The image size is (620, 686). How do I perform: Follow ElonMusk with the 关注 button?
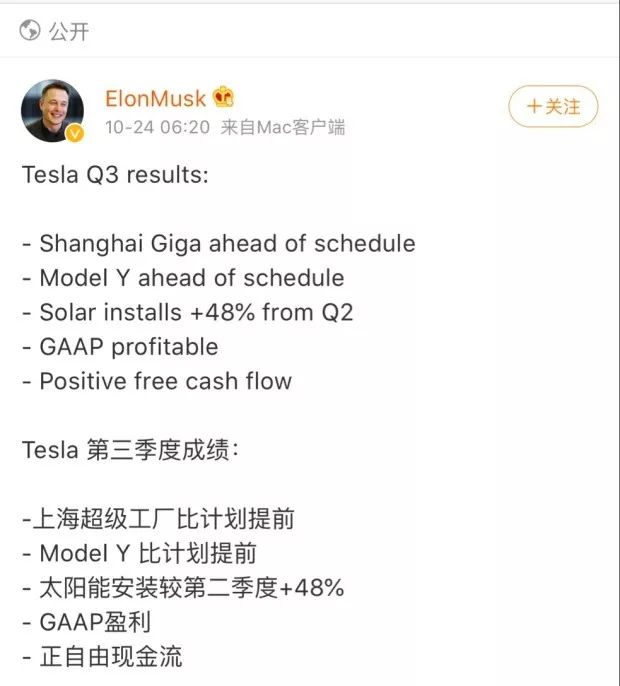pos(552,107)
